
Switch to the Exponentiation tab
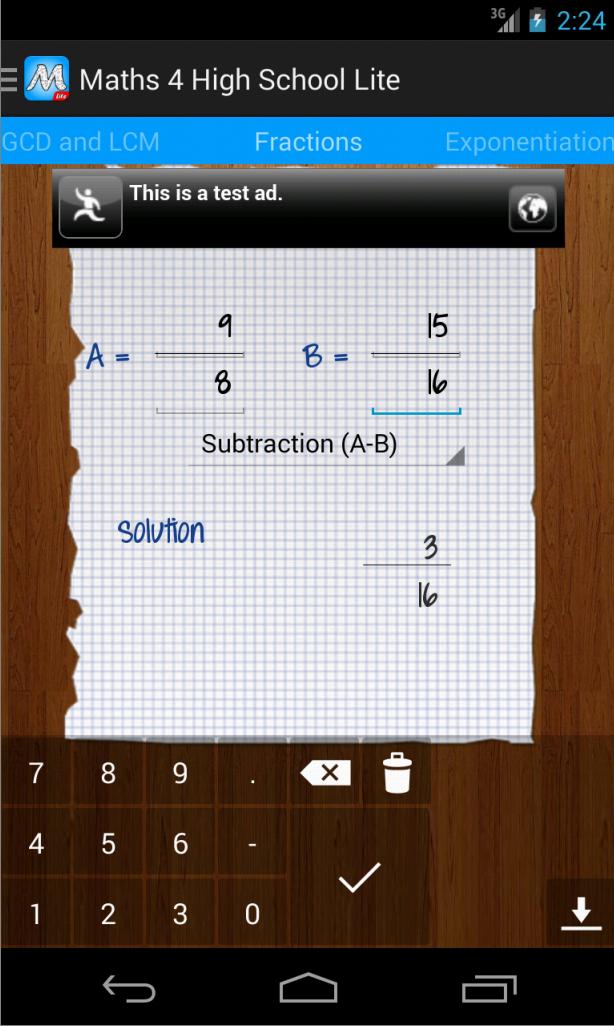tap(528, 142)
